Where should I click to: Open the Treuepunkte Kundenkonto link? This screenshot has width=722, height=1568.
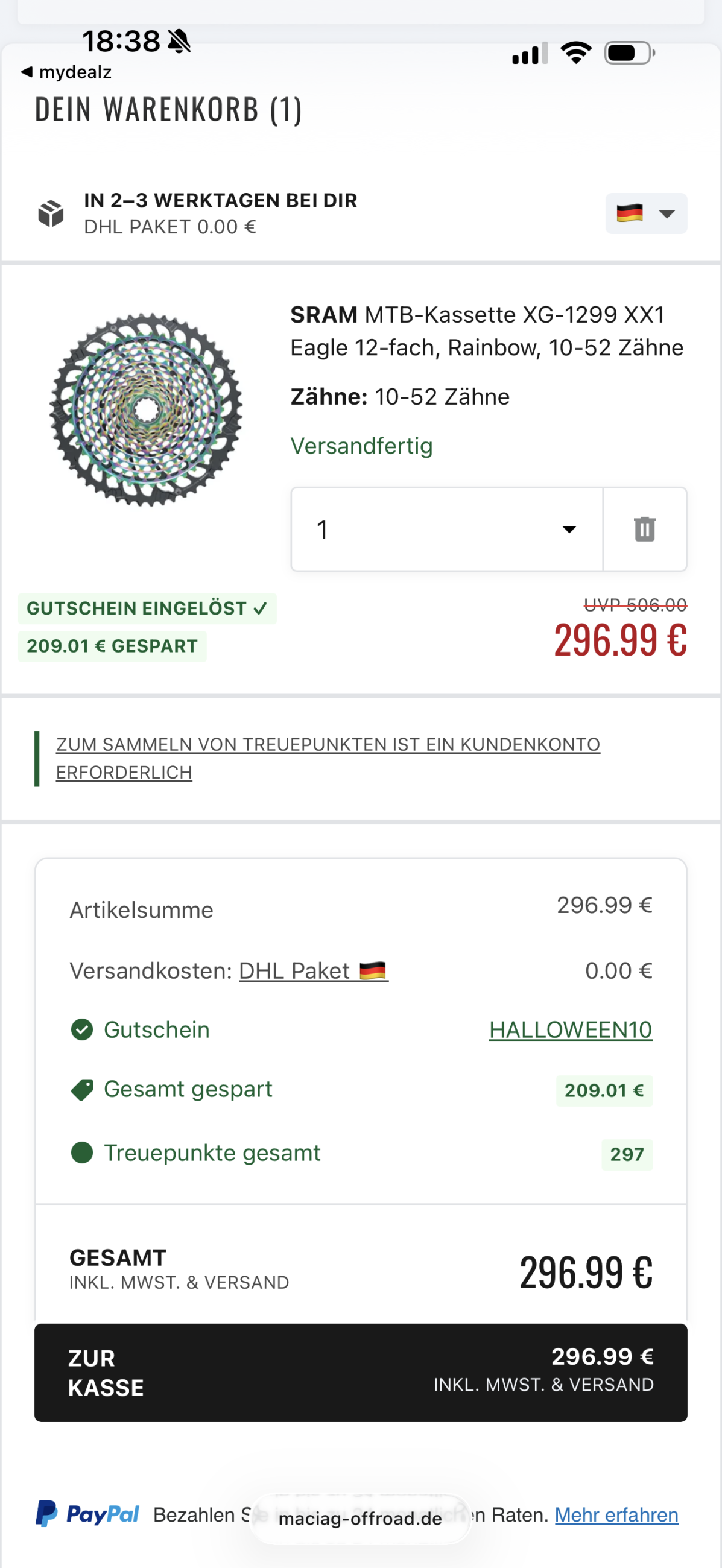(328, 758)
